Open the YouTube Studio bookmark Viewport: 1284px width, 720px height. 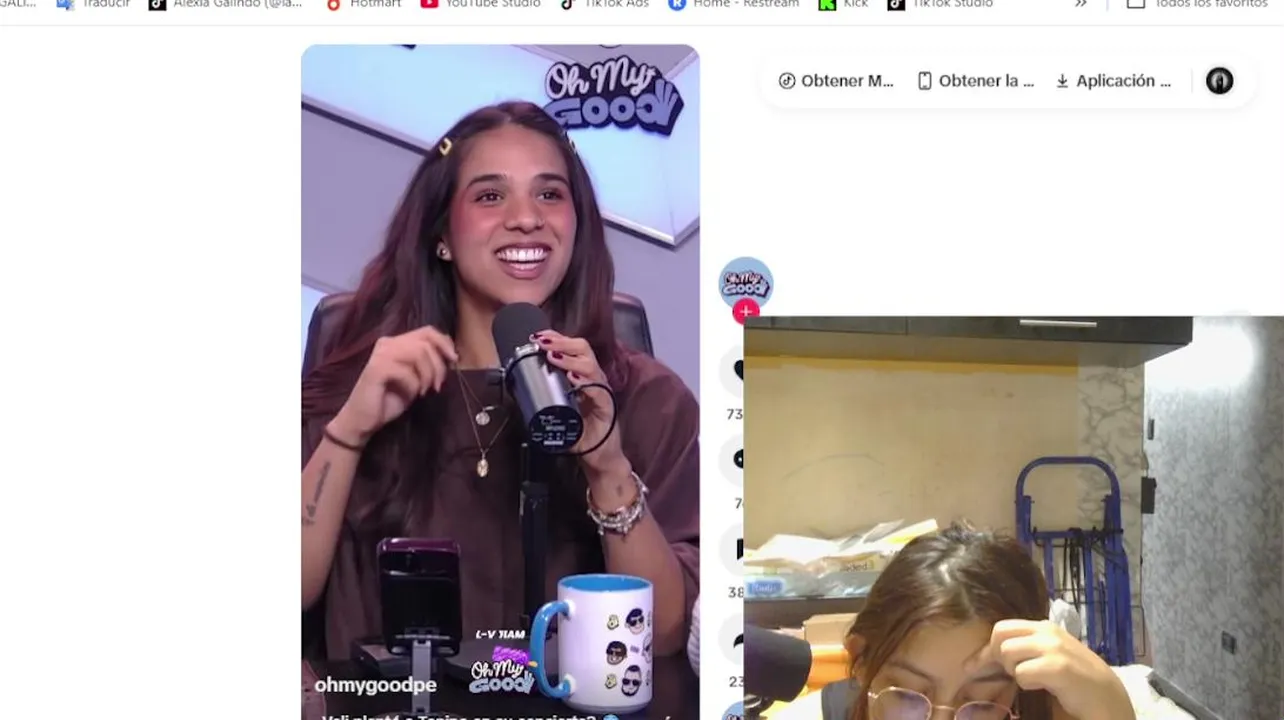(x=481, y=4)
